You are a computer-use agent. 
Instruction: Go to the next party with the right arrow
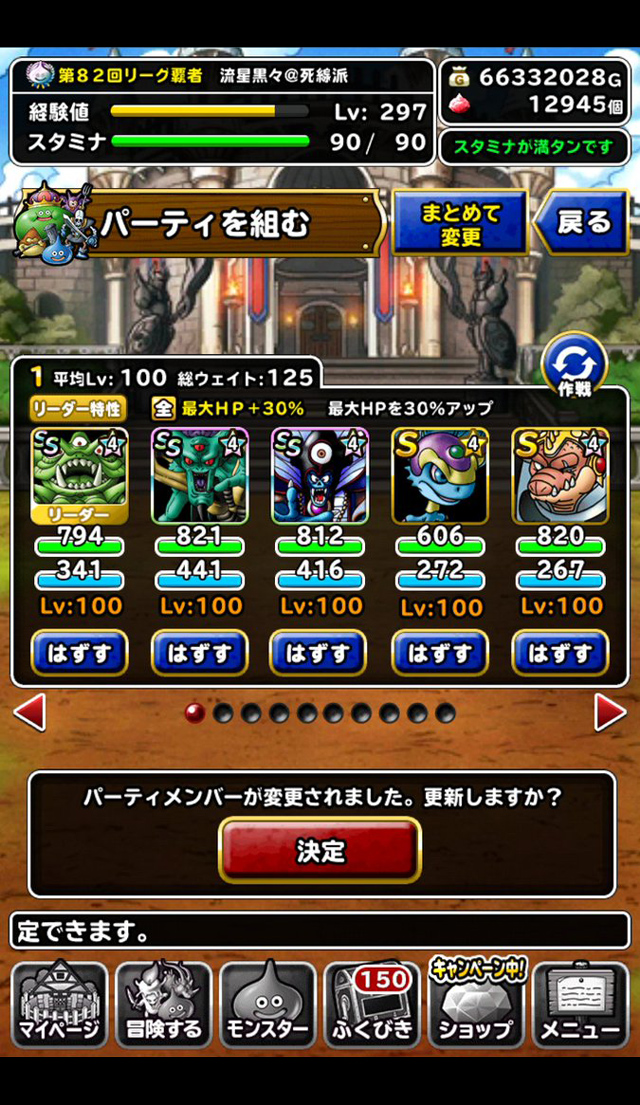click(610, 712)
